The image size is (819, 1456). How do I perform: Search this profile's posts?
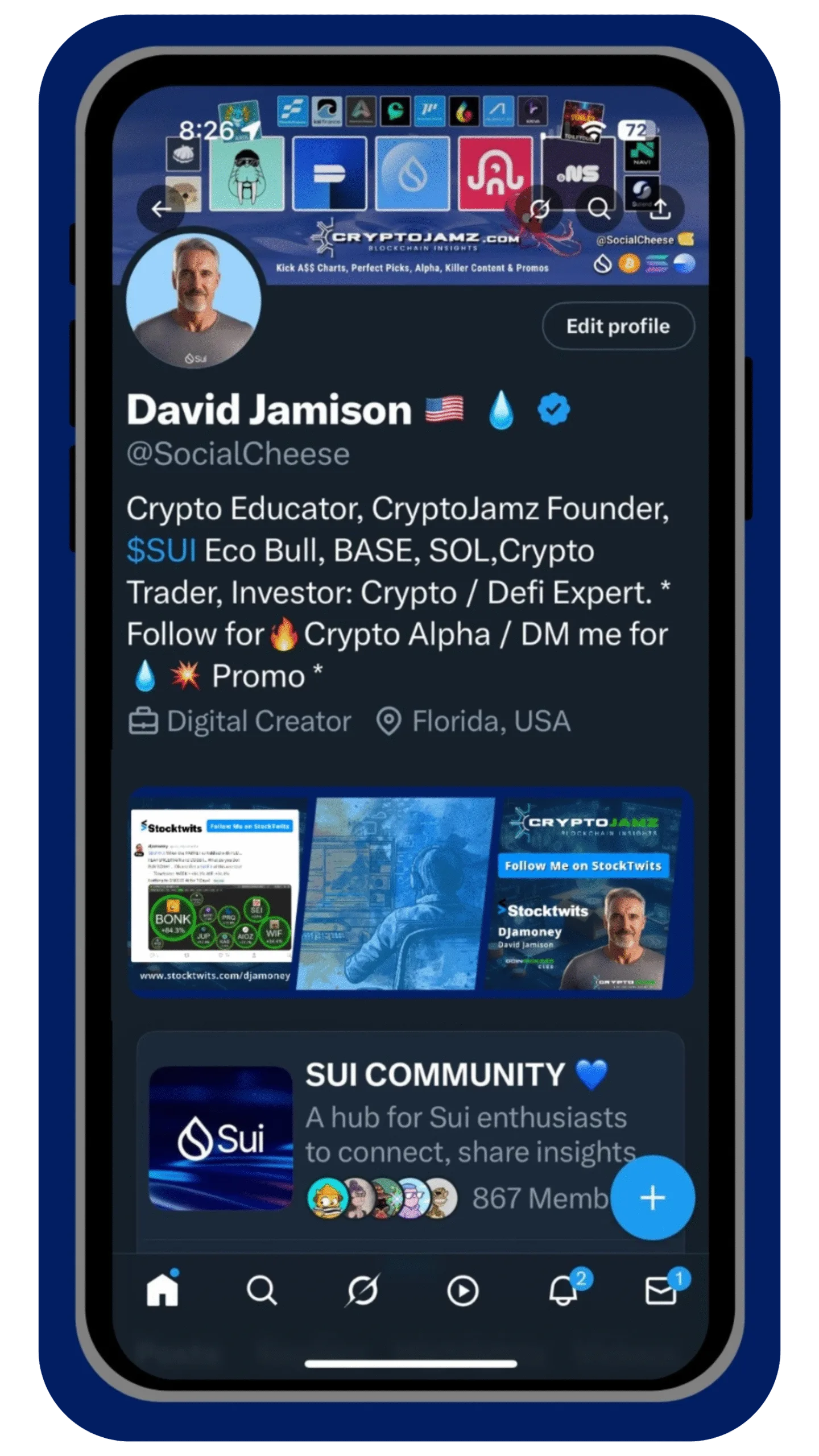pyautogui.click(x=599, y=209)
